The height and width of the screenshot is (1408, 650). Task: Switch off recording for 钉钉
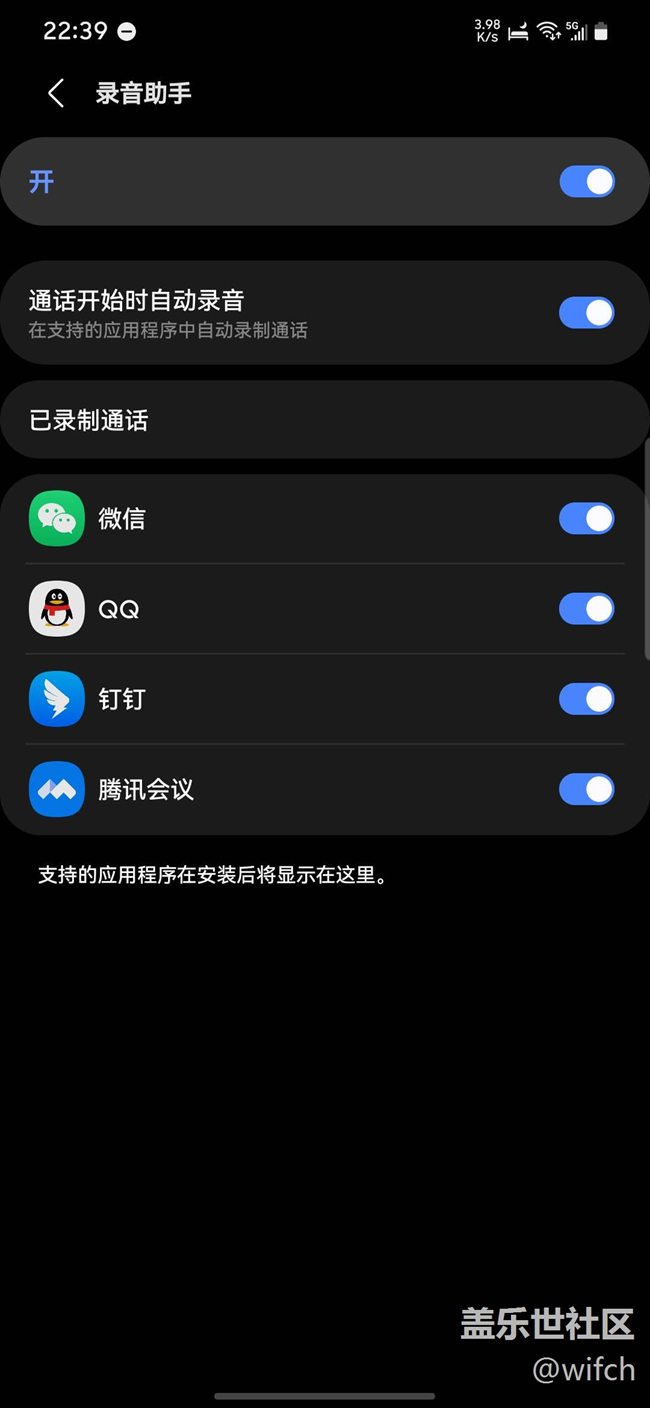586,699
